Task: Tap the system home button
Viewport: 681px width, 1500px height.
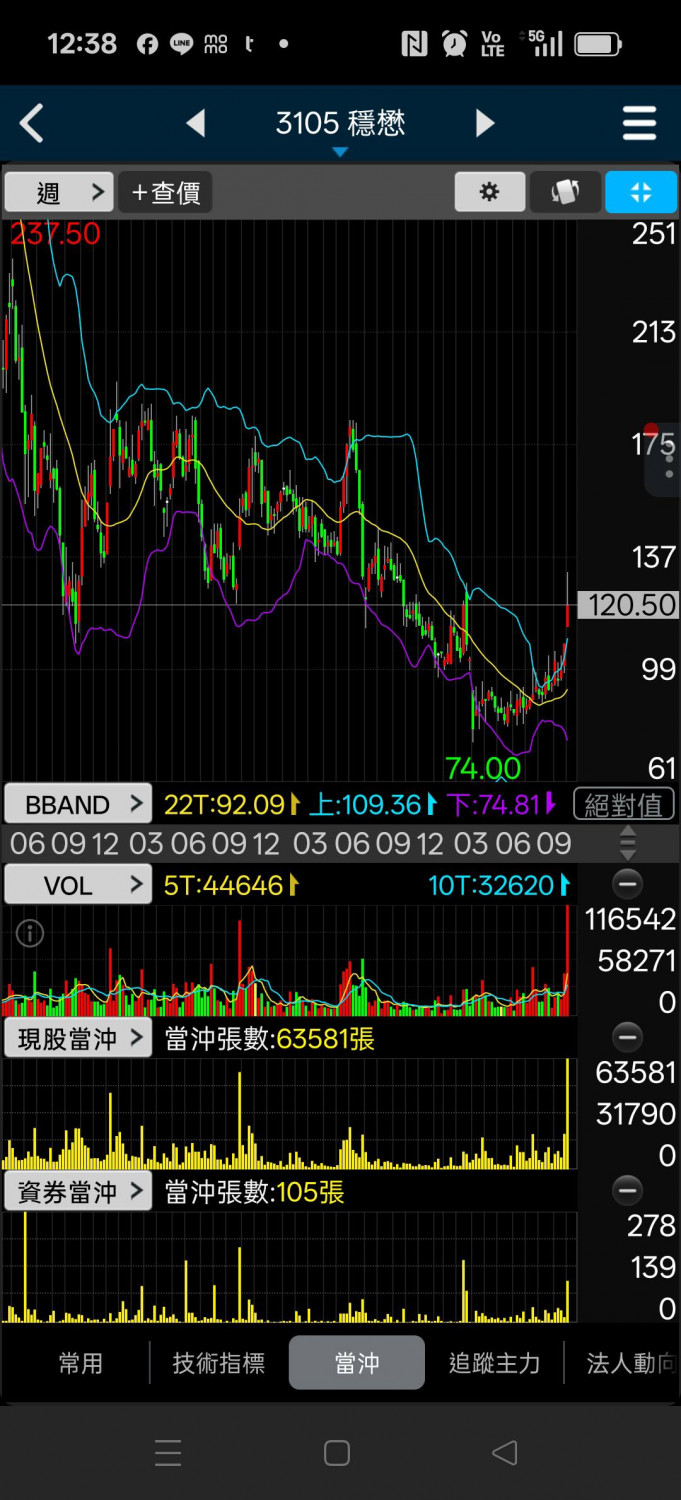Action: pyautogui.click(x=337, y=1453)
